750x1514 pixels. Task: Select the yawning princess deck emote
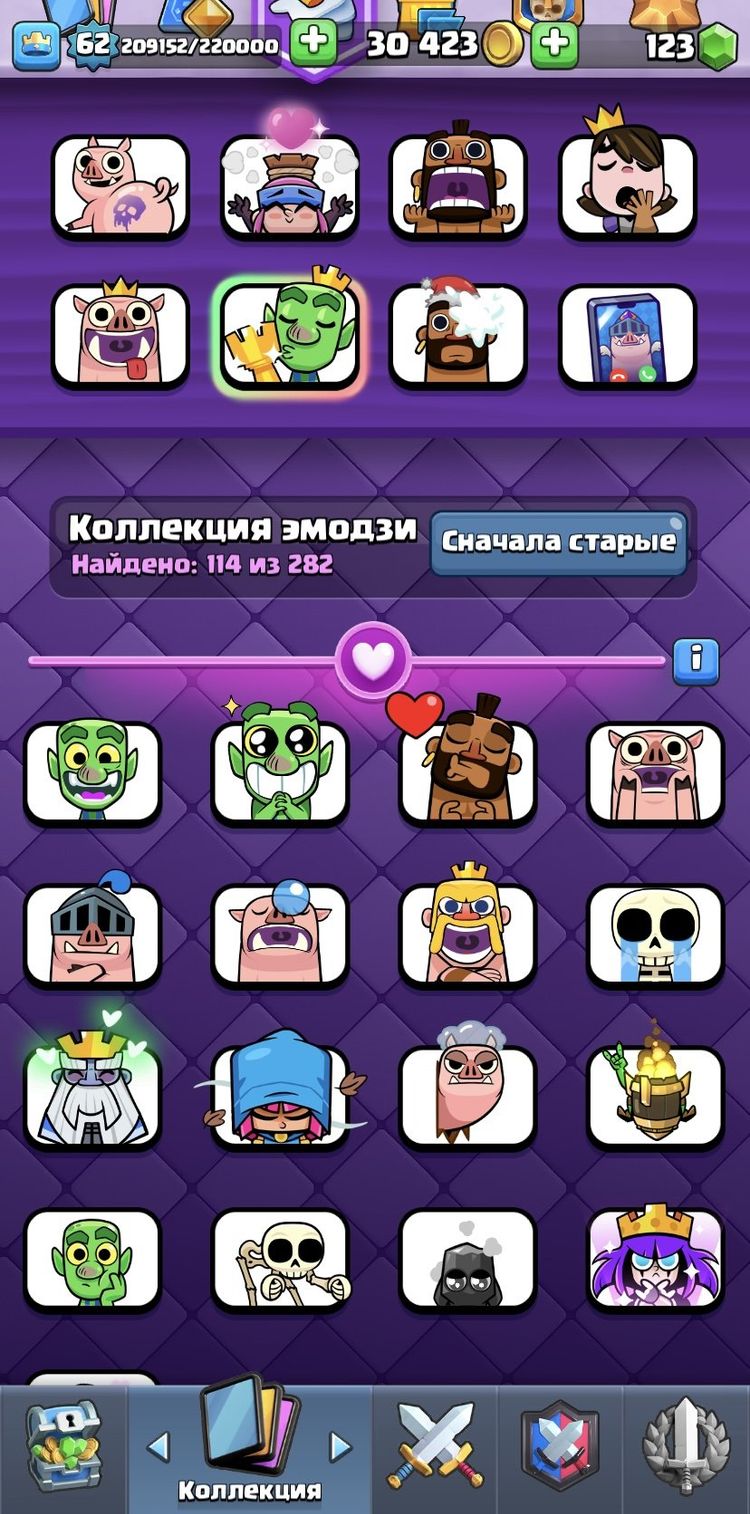[x=627, y=186]
